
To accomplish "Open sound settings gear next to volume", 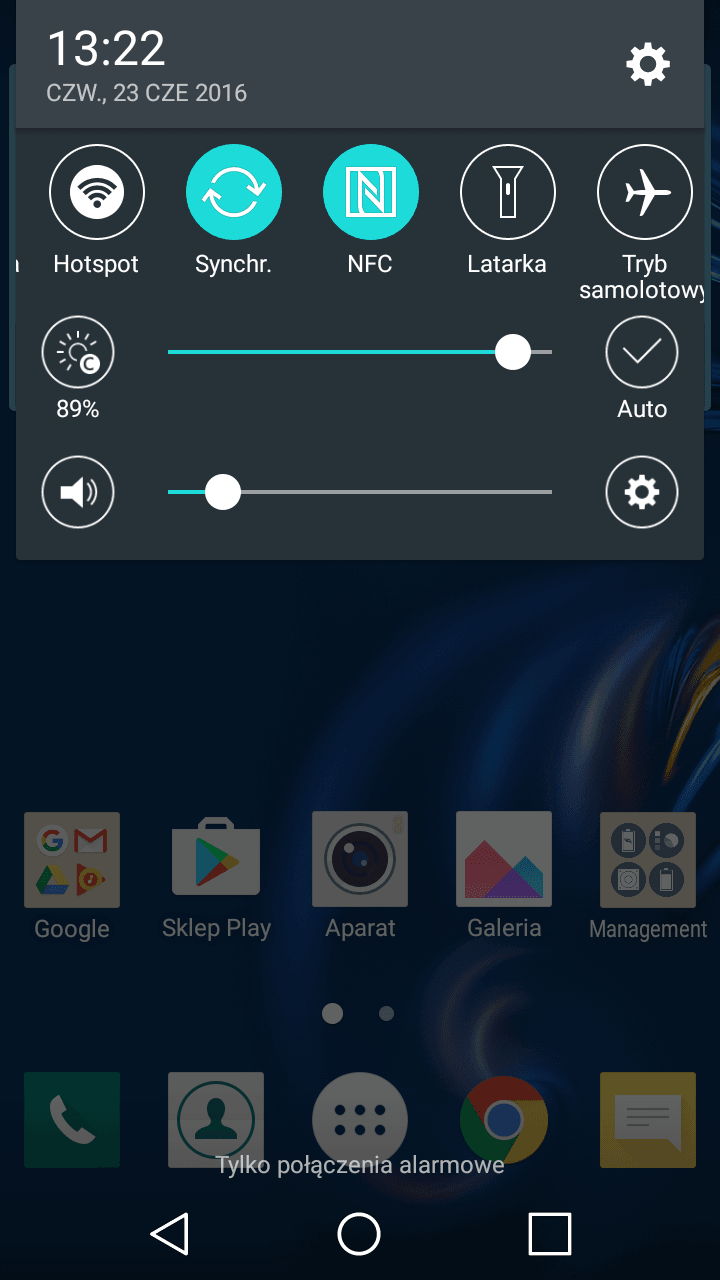I will click(642, 492).
